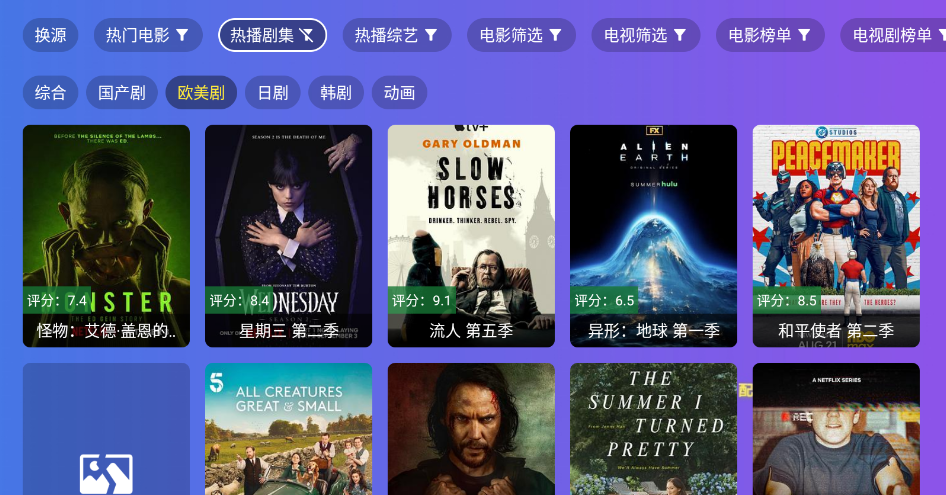The height and width of the screenshot is (495, 946).
Task: Open The Summer I Turned Pretty poster
Action: coord(653,430)
